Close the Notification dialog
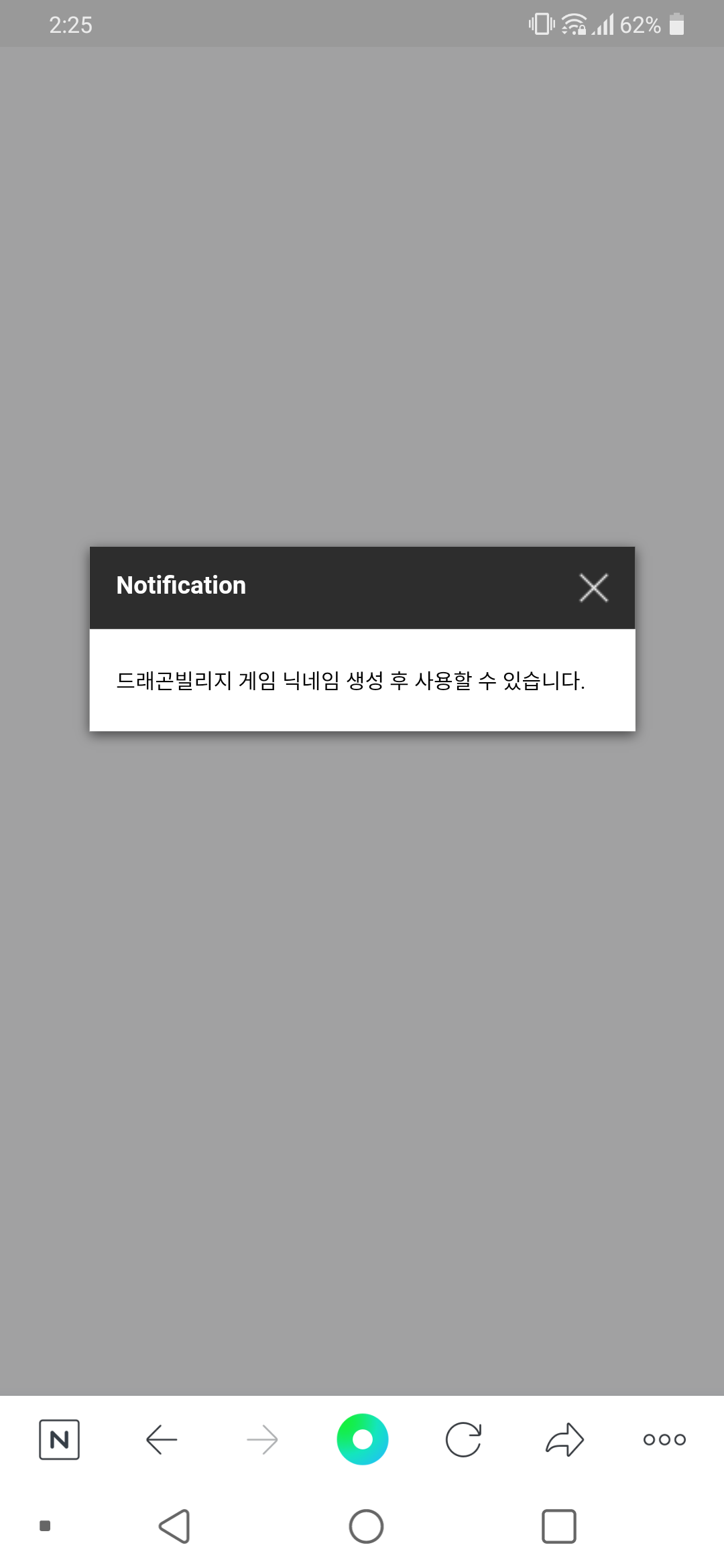Screen dimensions: 724x1568 pyautogui.click(x=593, y=588)
